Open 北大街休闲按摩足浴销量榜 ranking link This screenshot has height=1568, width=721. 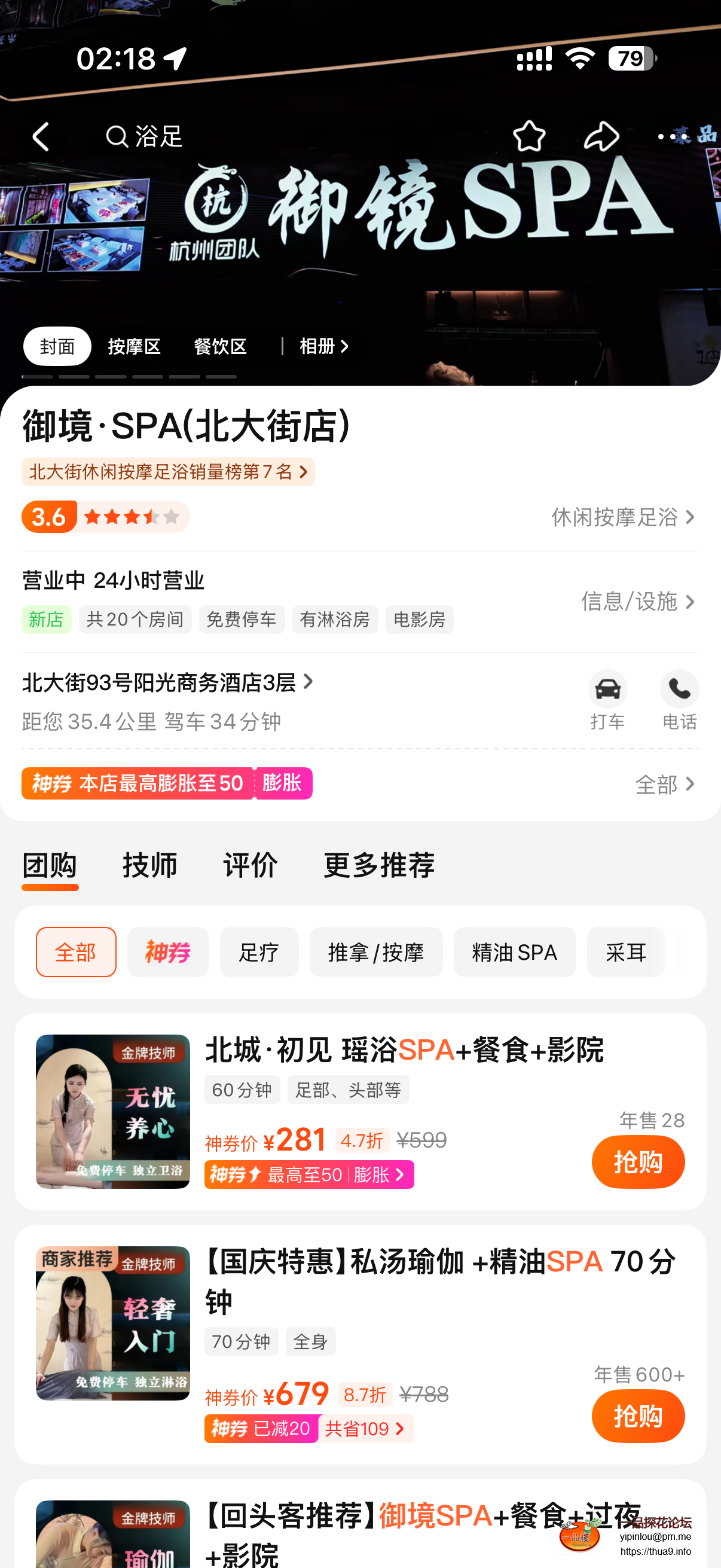[x=167, y=472]
